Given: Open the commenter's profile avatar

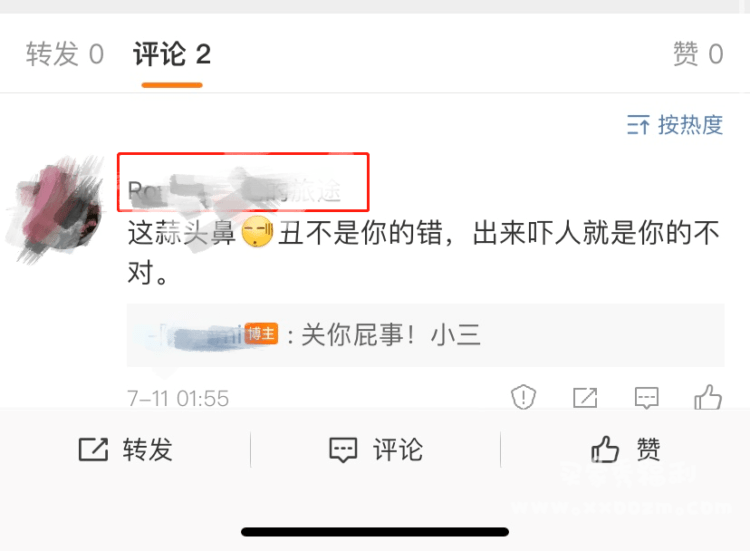Looking at the screenshot, I should pyautogui.click(x=60, y=211).
